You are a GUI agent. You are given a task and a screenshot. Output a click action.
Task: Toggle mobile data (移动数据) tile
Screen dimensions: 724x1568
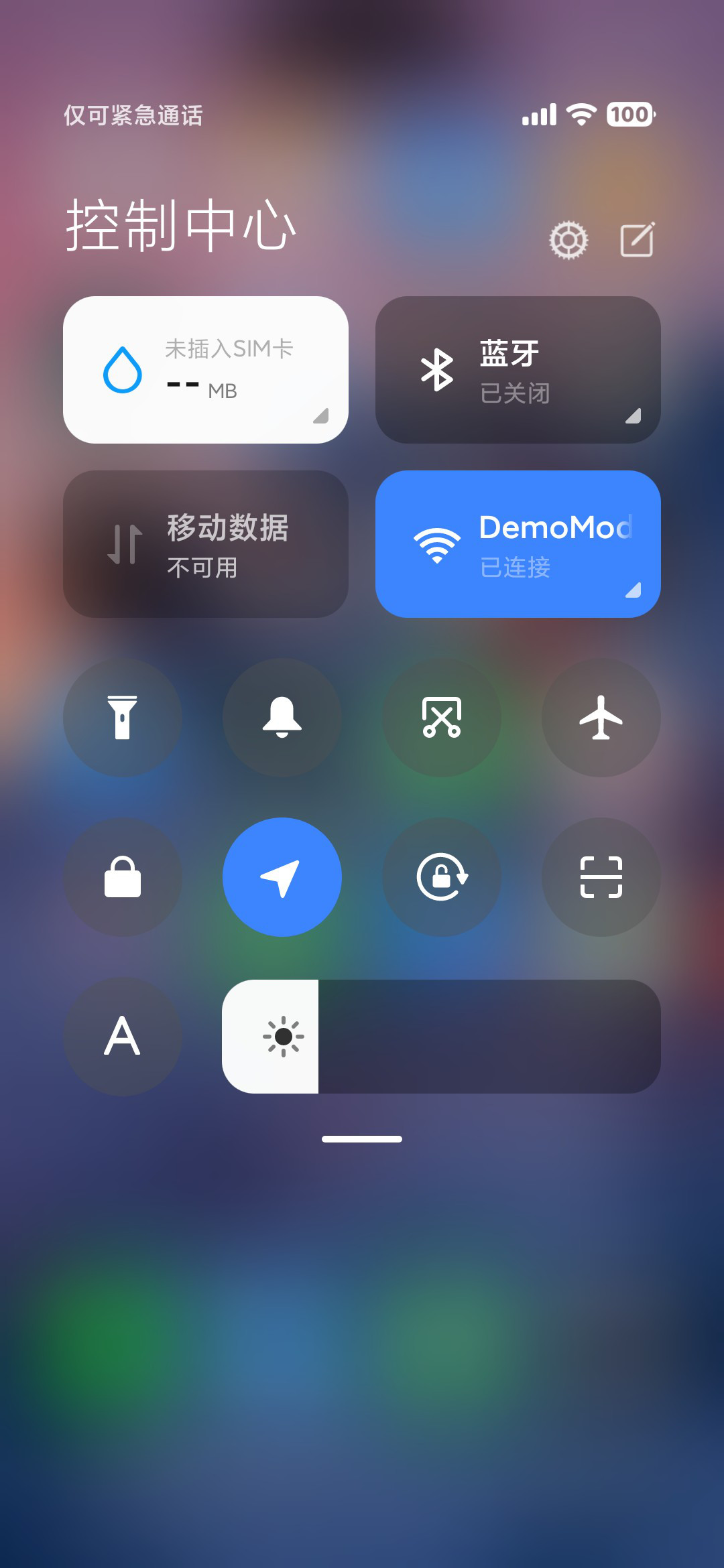206,544
